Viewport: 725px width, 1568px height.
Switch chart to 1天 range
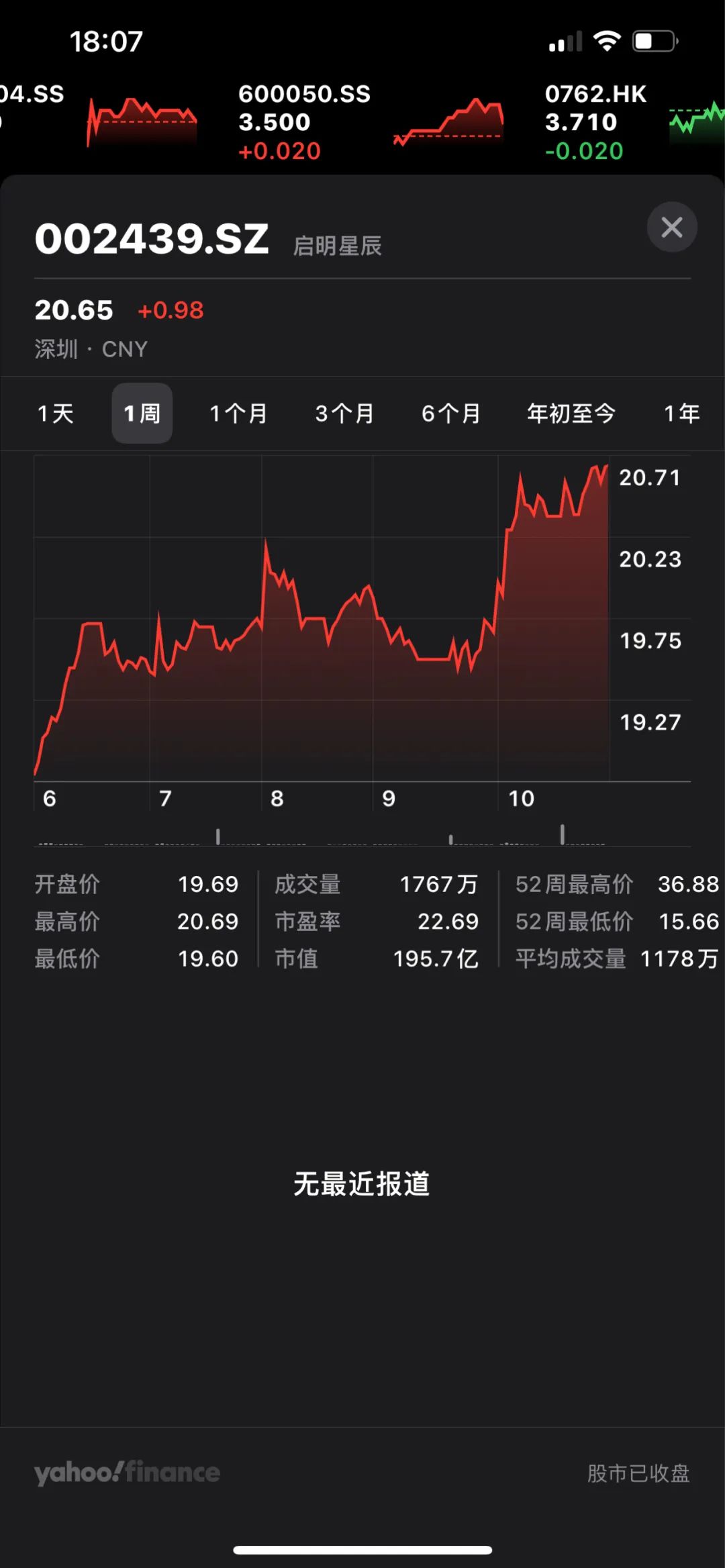pos(56,413)
